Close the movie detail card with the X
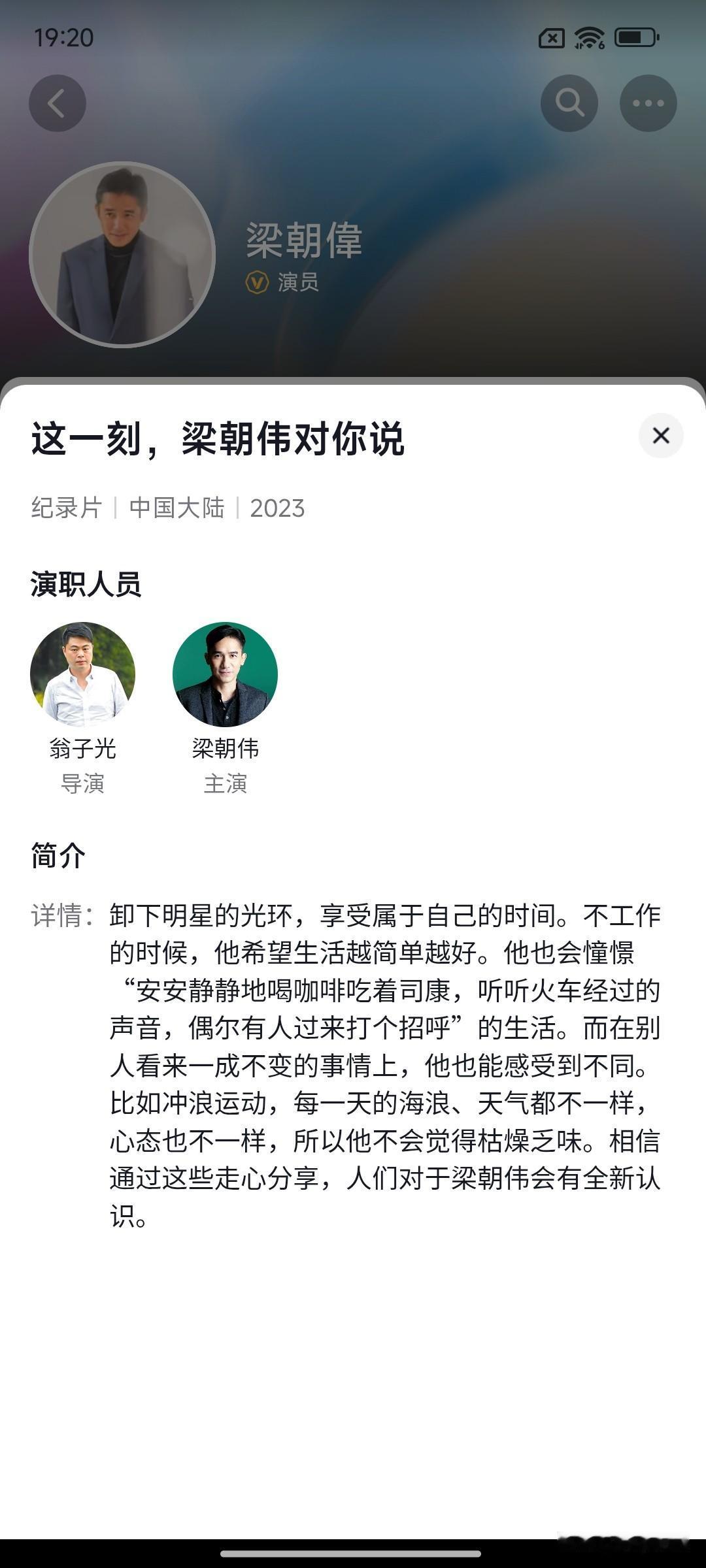 [x=660, y=436]
